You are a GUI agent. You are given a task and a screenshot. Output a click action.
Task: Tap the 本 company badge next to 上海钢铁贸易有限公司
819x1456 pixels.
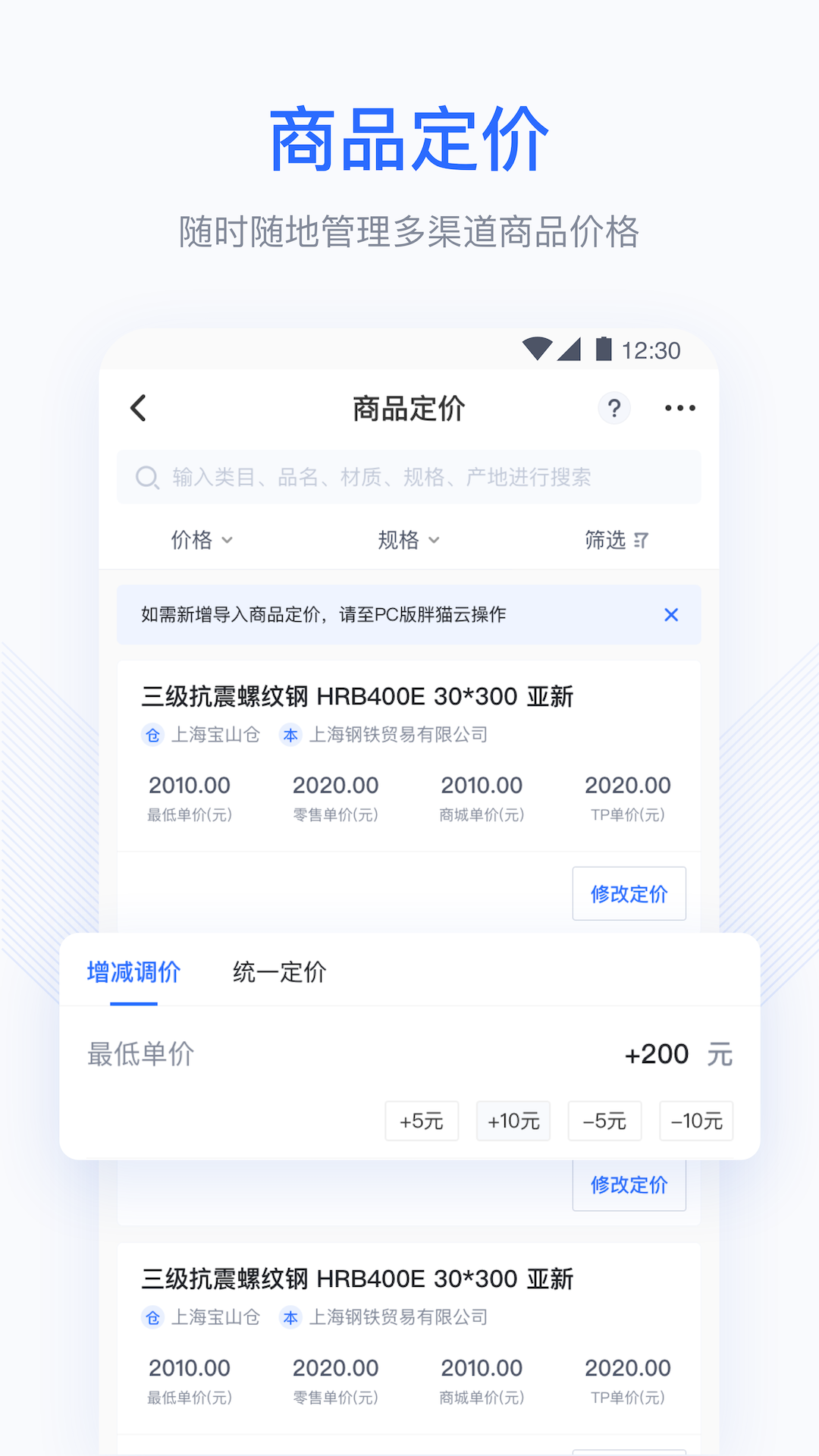pyautogui.click(x=290, y=735)
